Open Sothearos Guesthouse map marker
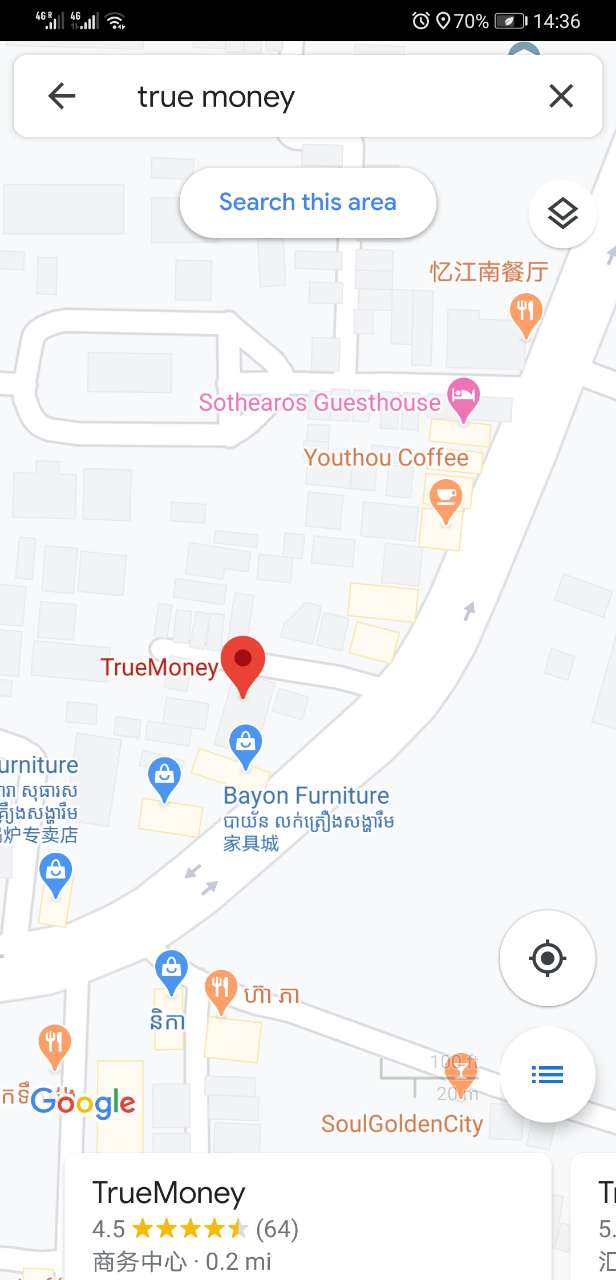 click(462, 396)
